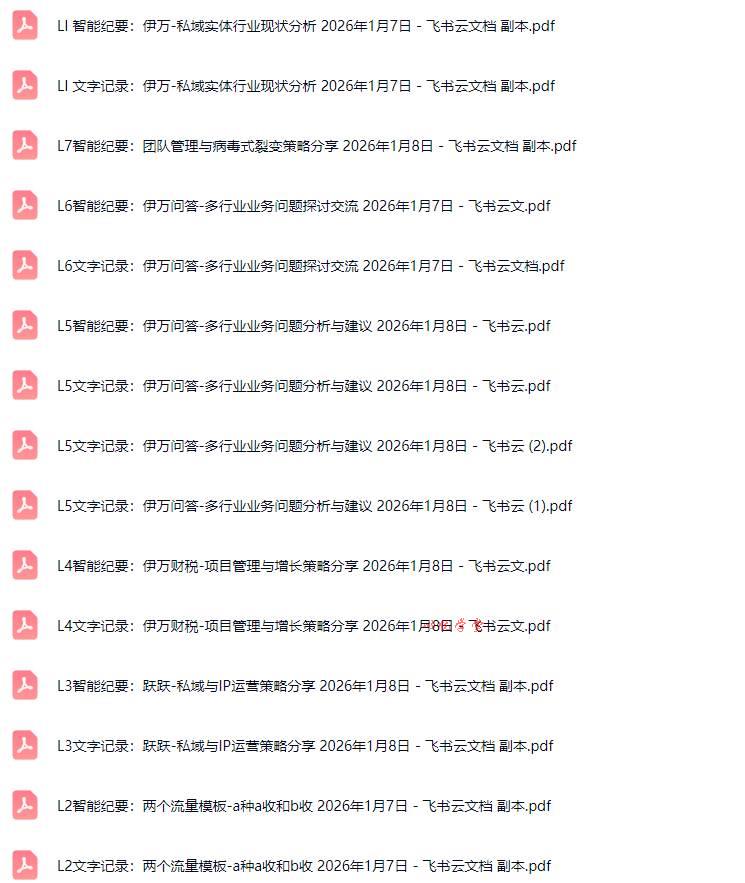Open L6文字记录 多行业业务问题探讨交流 PDF
Screen dimensions: 745x883
click(310, 266)
